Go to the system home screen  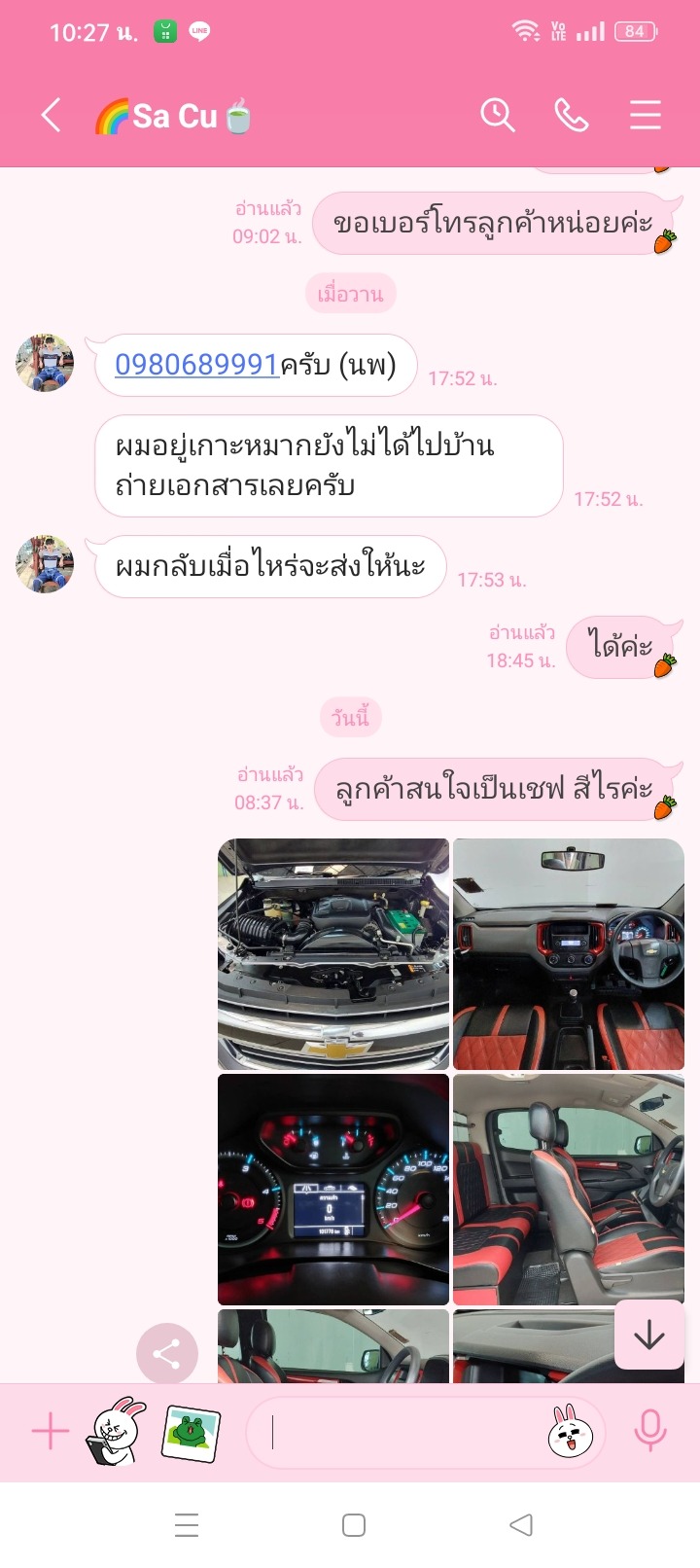[x=354, y=1524]
